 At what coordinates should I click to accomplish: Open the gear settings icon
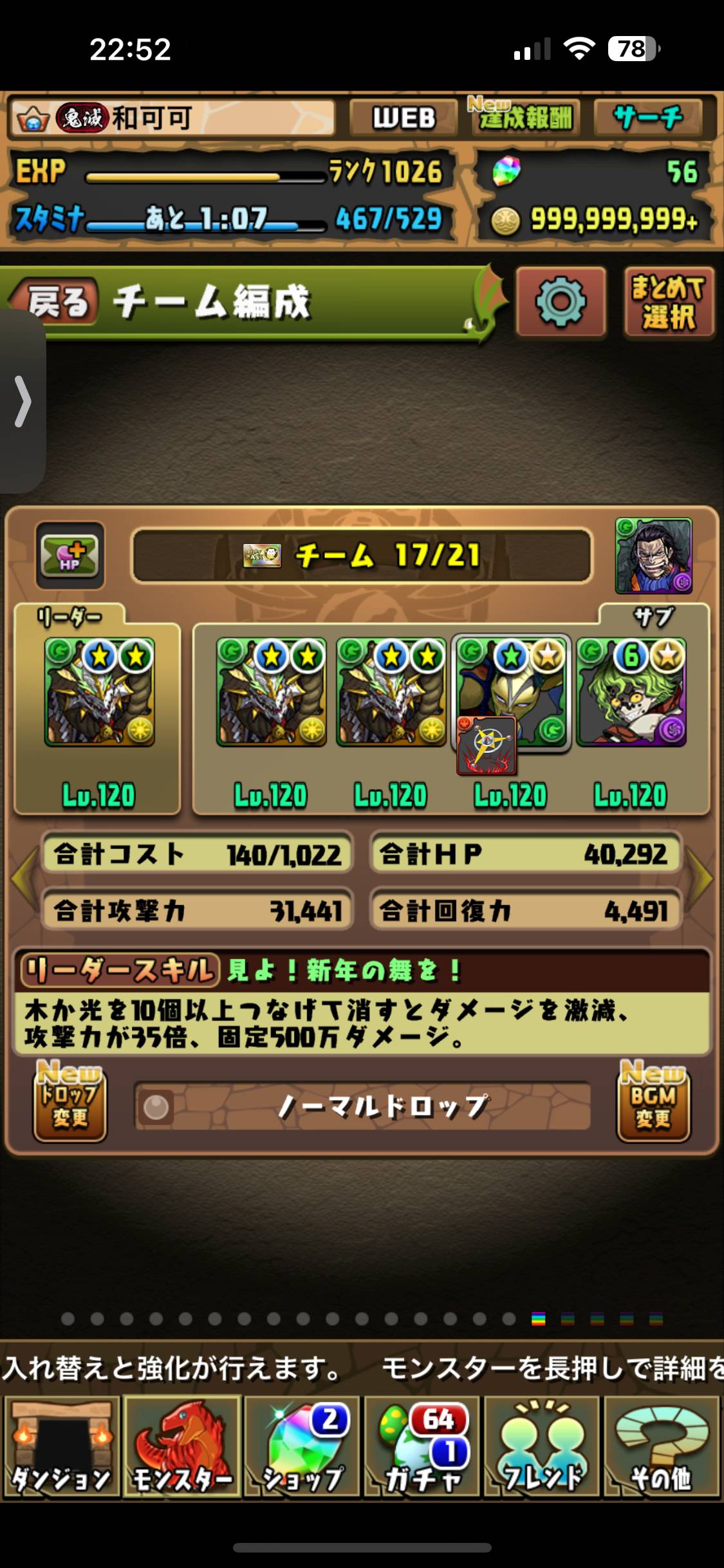[561, 301]
